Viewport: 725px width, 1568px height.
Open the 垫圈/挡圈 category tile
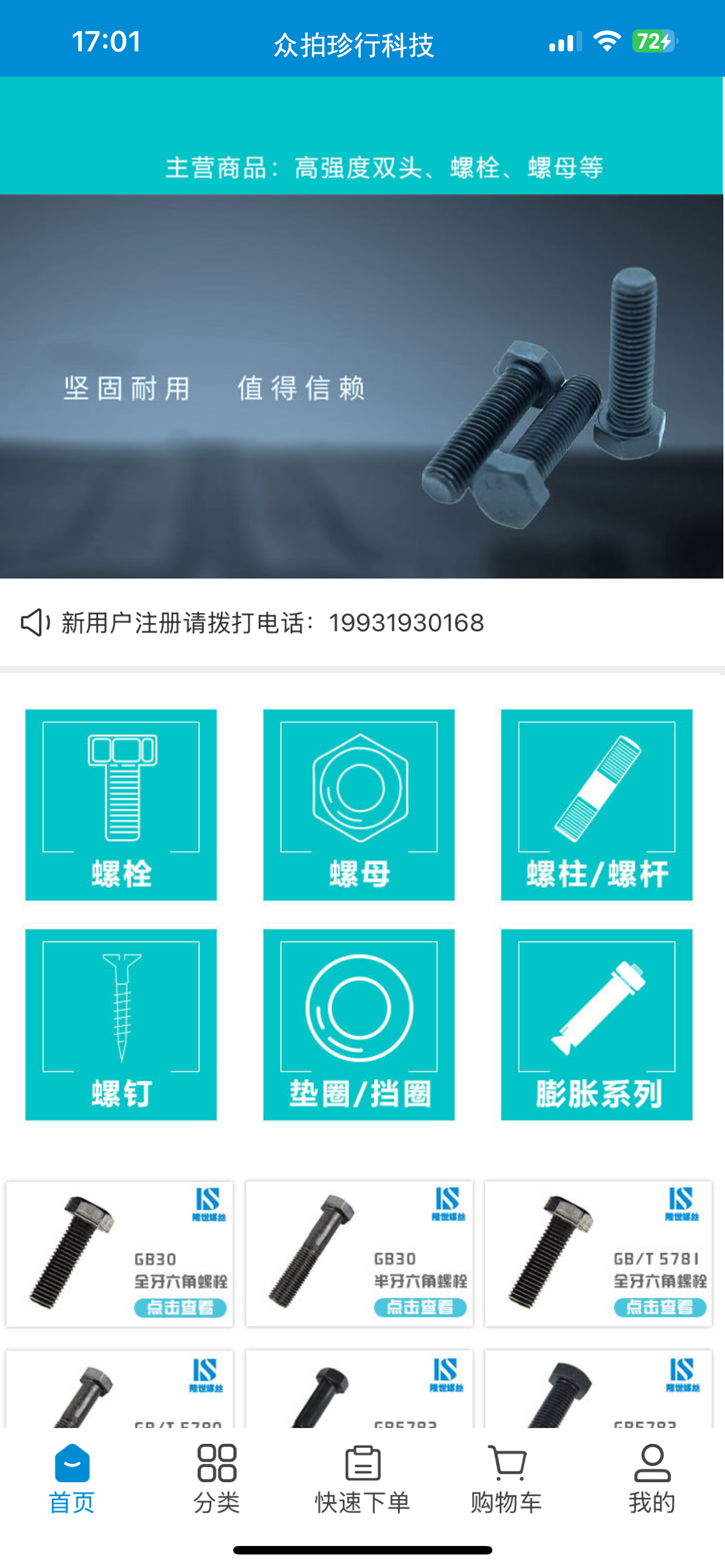(x=359, y=1024)
